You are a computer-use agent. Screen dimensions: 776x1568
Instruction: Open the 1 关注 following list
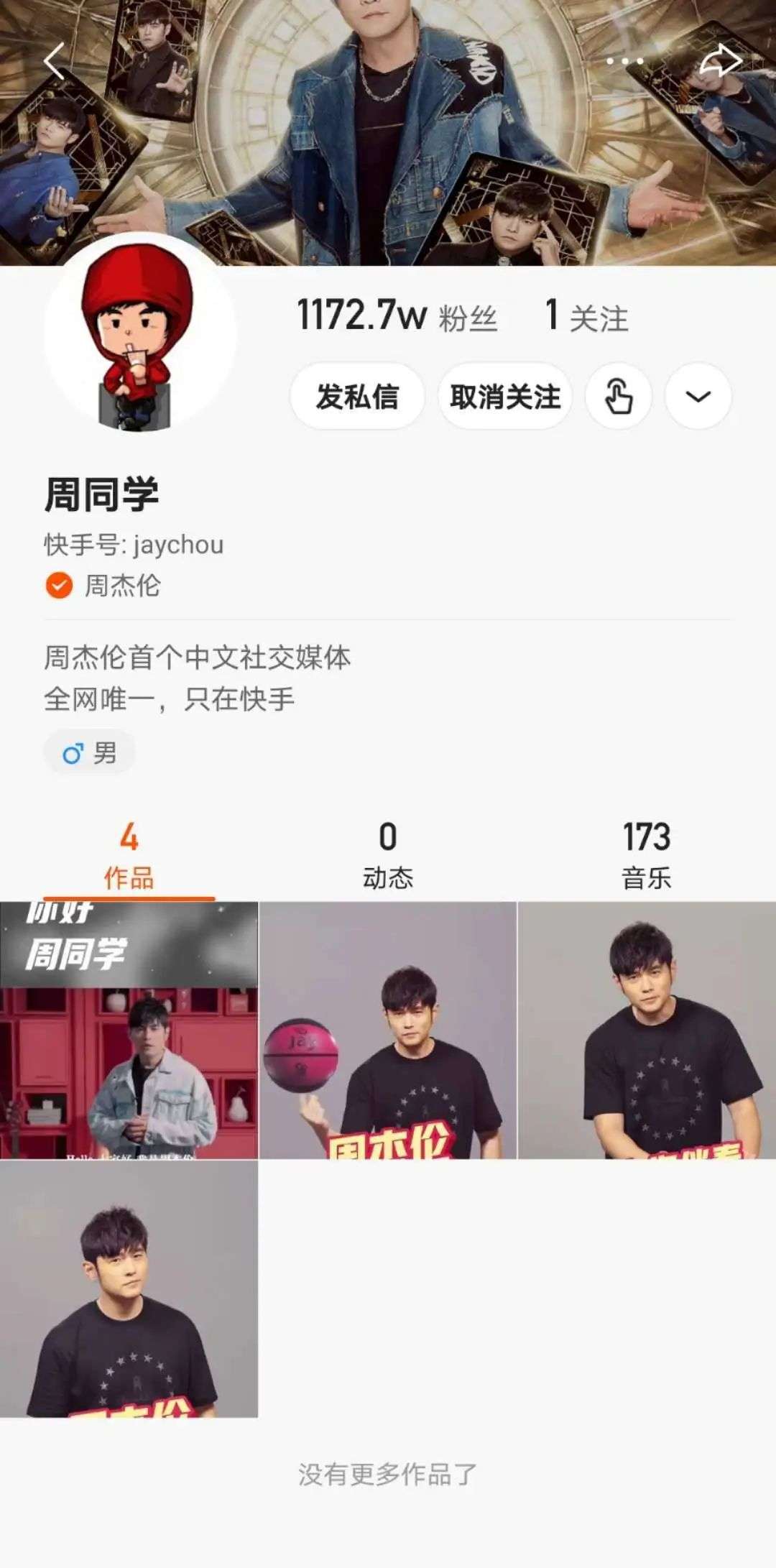pos(586,316)
